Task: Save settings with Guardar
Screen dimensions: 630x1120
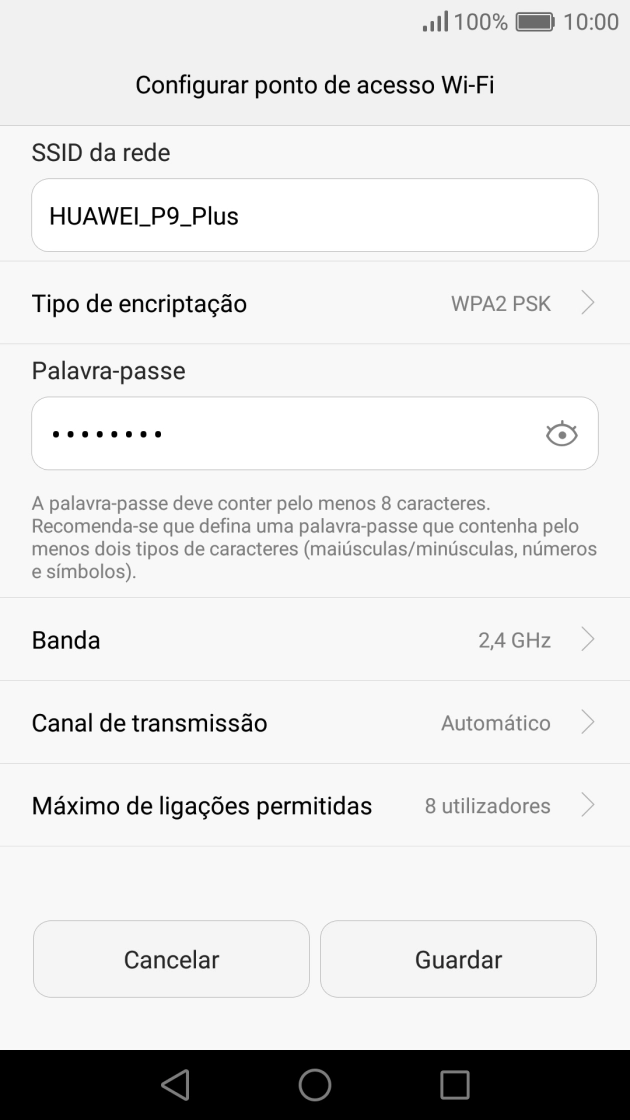Action: (458, 960)
